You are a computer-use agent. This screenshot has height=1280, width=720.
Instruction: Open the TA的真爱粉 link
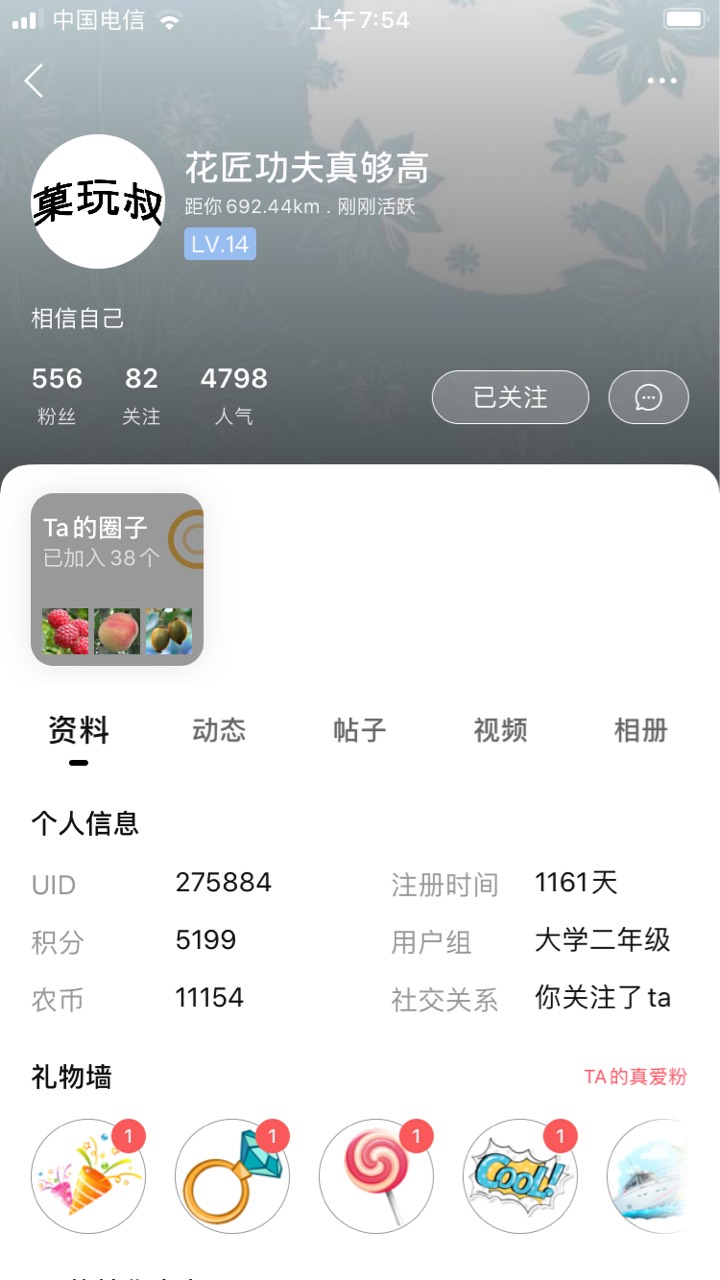pos(636,1077)
